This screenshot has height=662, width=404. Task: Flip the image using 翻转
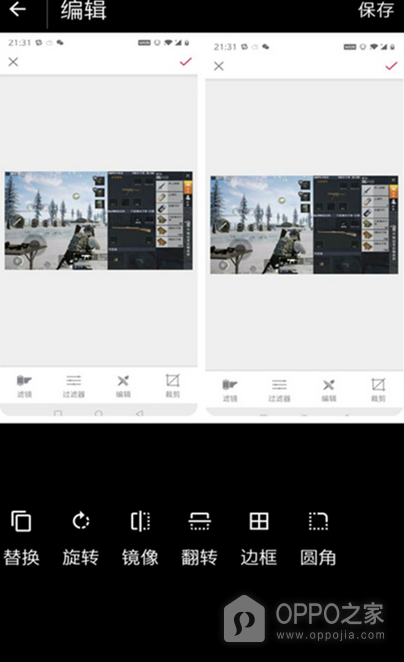point(199,538)
